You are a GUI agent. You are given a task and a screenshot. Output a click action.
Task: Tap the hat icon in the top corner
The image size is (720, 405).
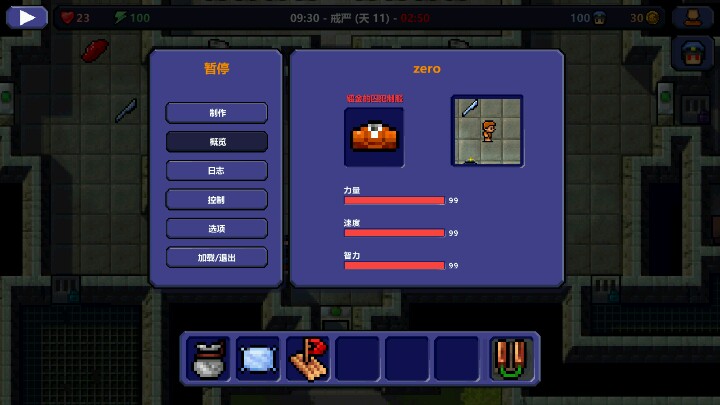pyautogui.click(x=690, y=17)
